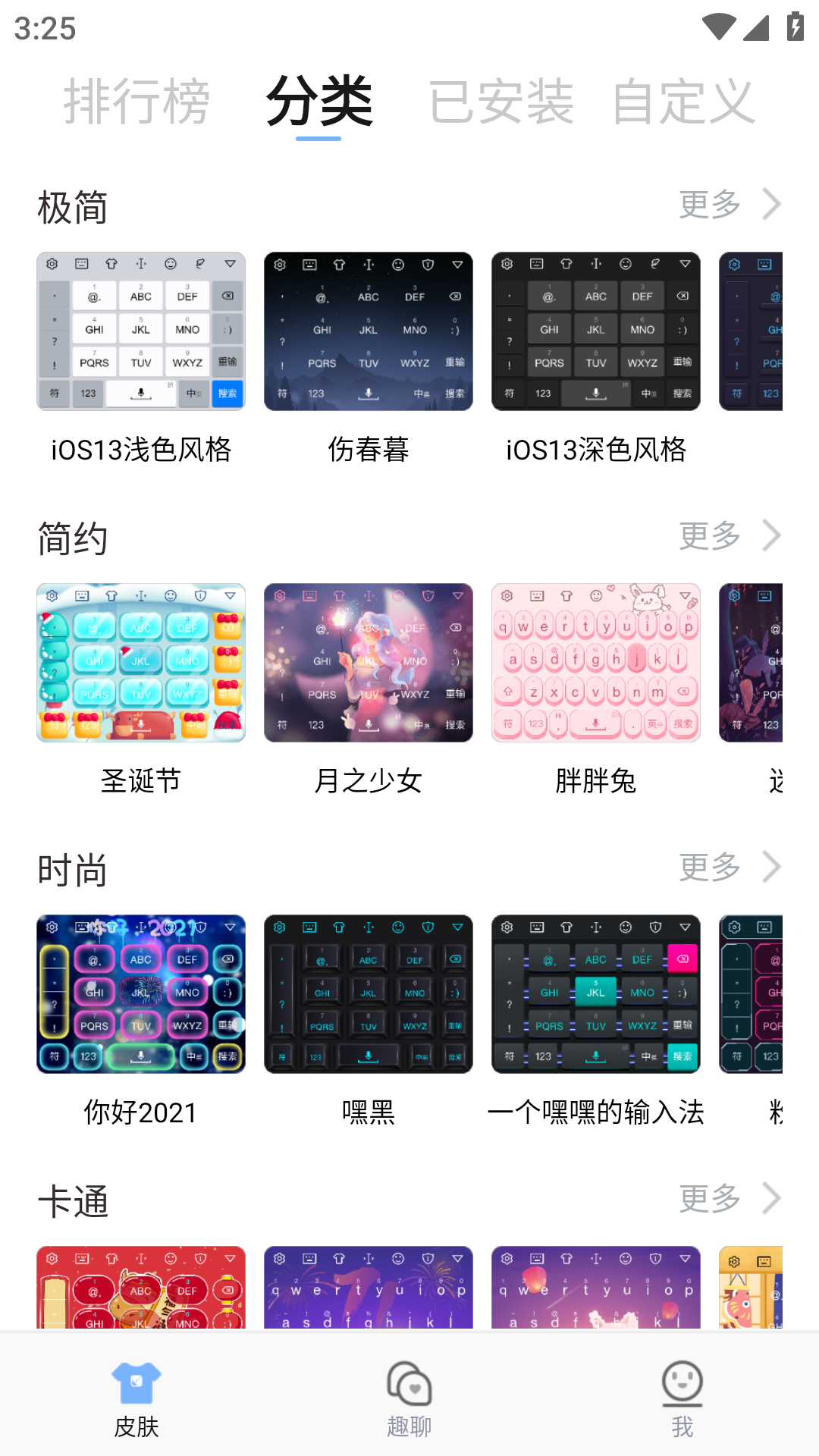Switch to the 自定义 tab
The height and width of the screenshot is (1456, 819).
(684, 102)
